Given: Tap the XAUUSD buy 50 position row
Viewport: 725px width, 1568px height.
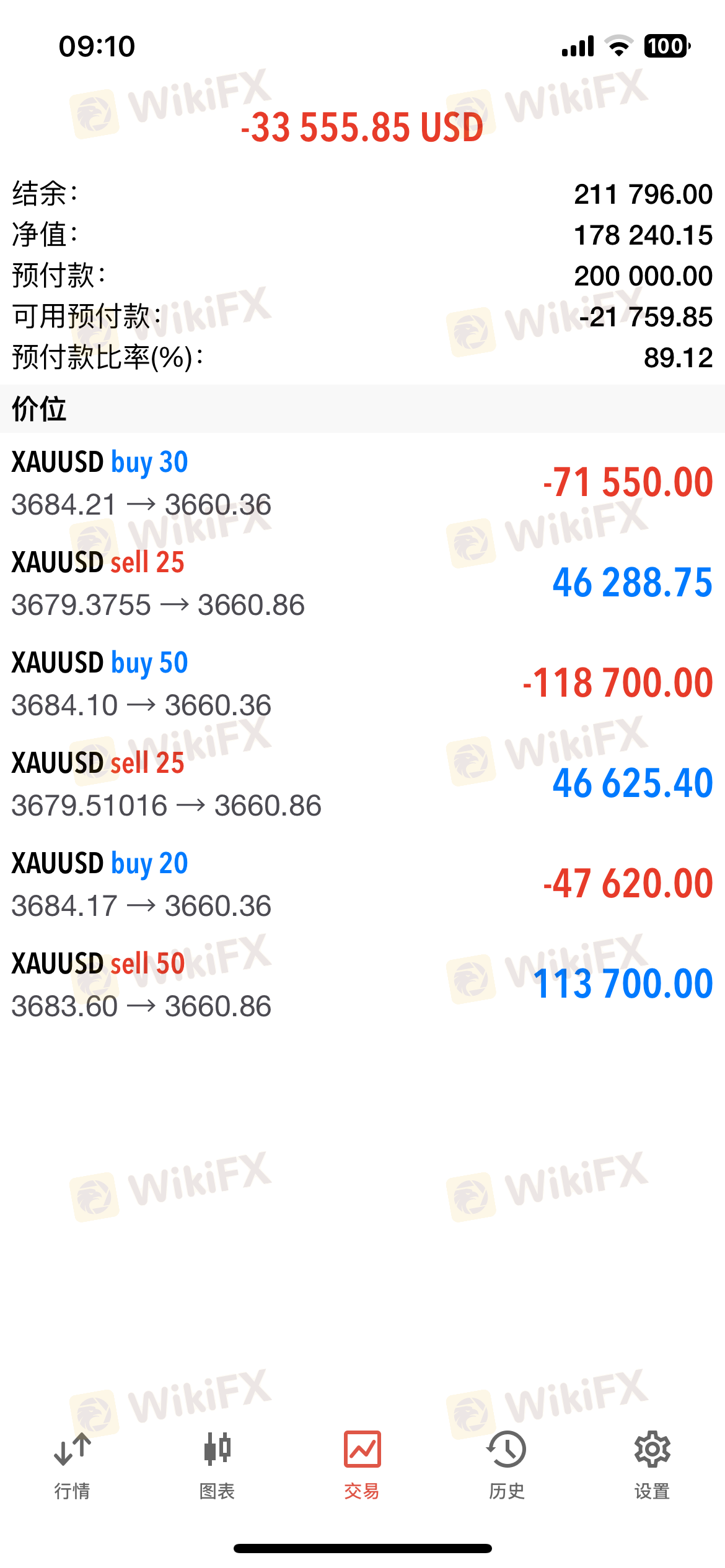Looking at the screenshot, I should coord(362,684).
